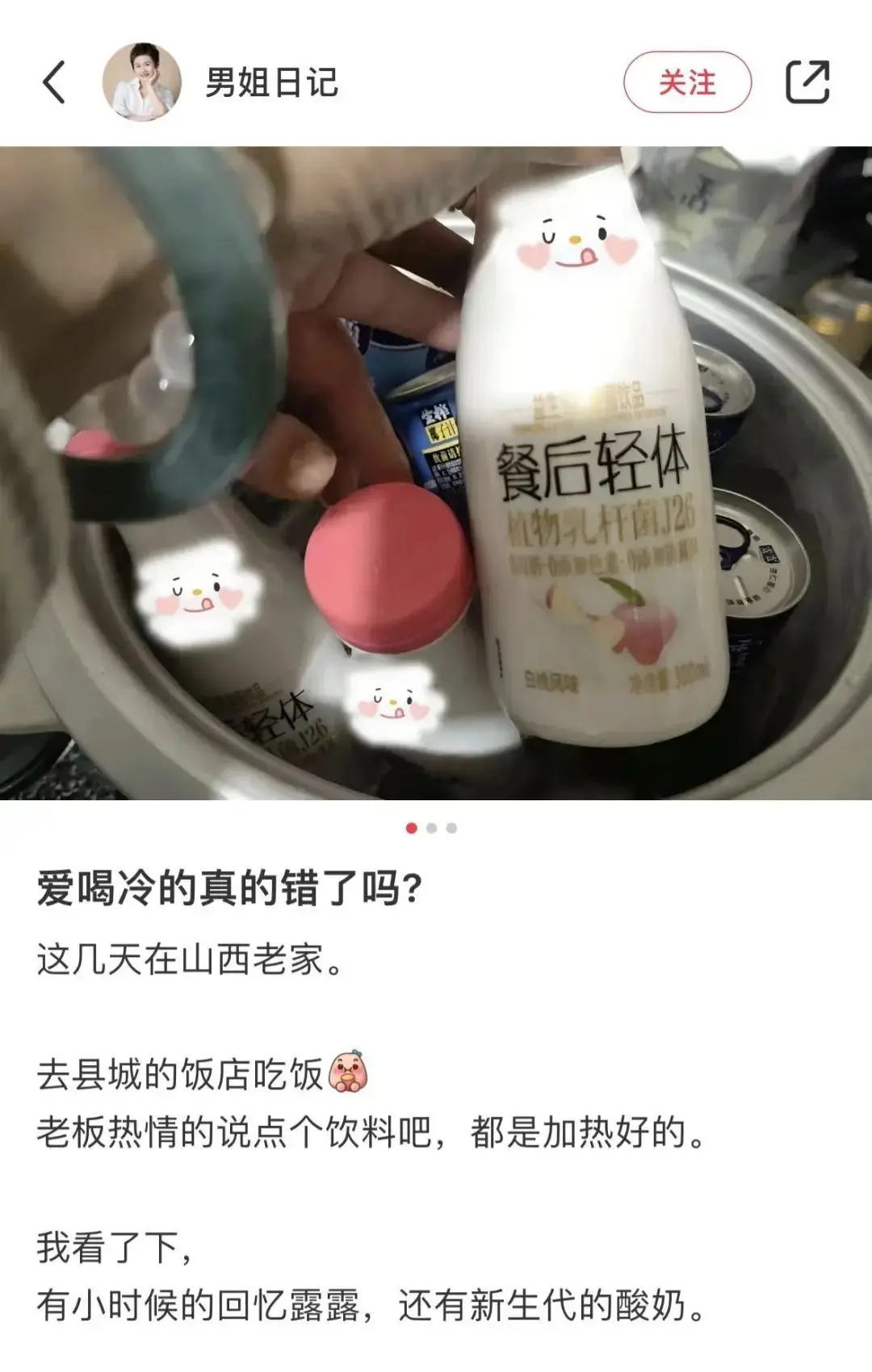Open 男姐日记's profile avatar

click(x=141, y=82)
